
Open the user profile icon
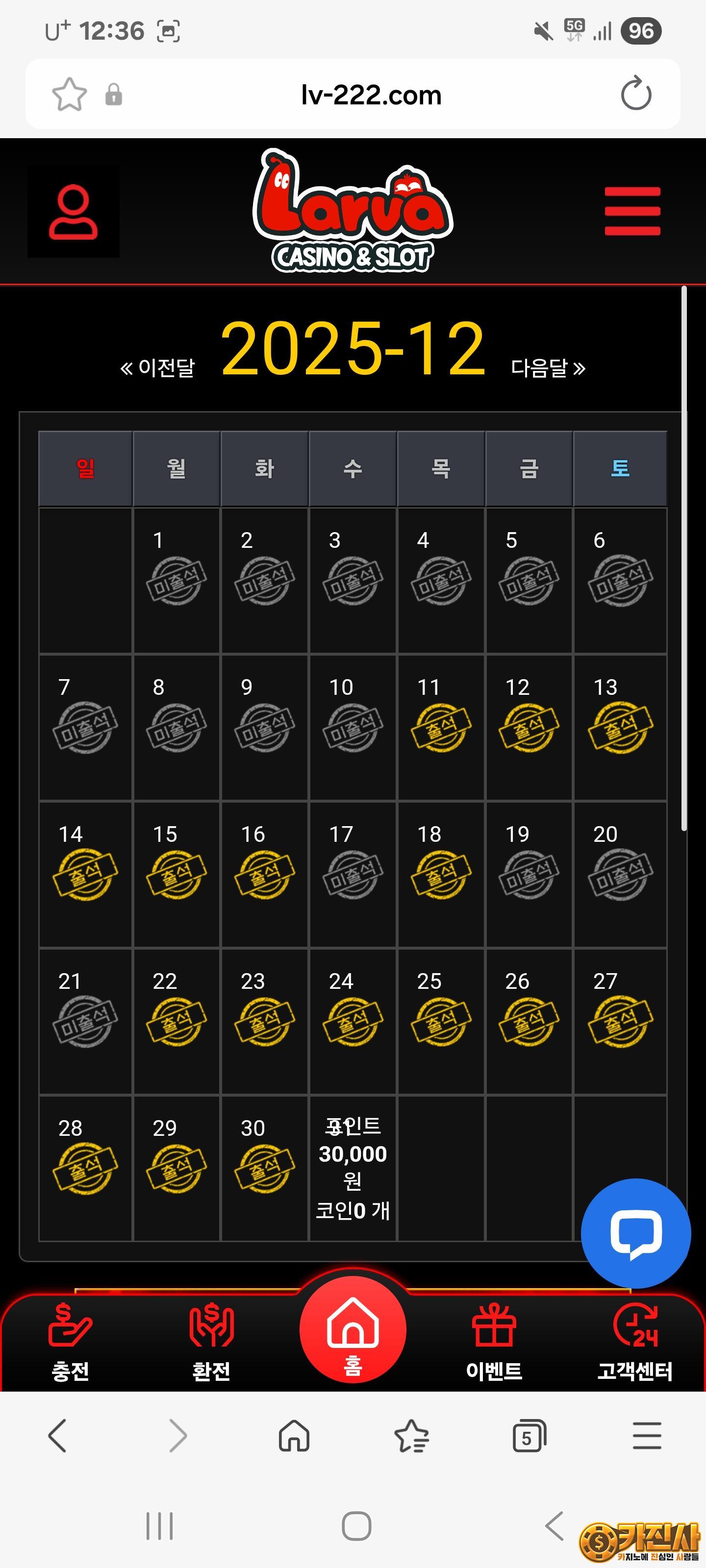coord(73,212)
